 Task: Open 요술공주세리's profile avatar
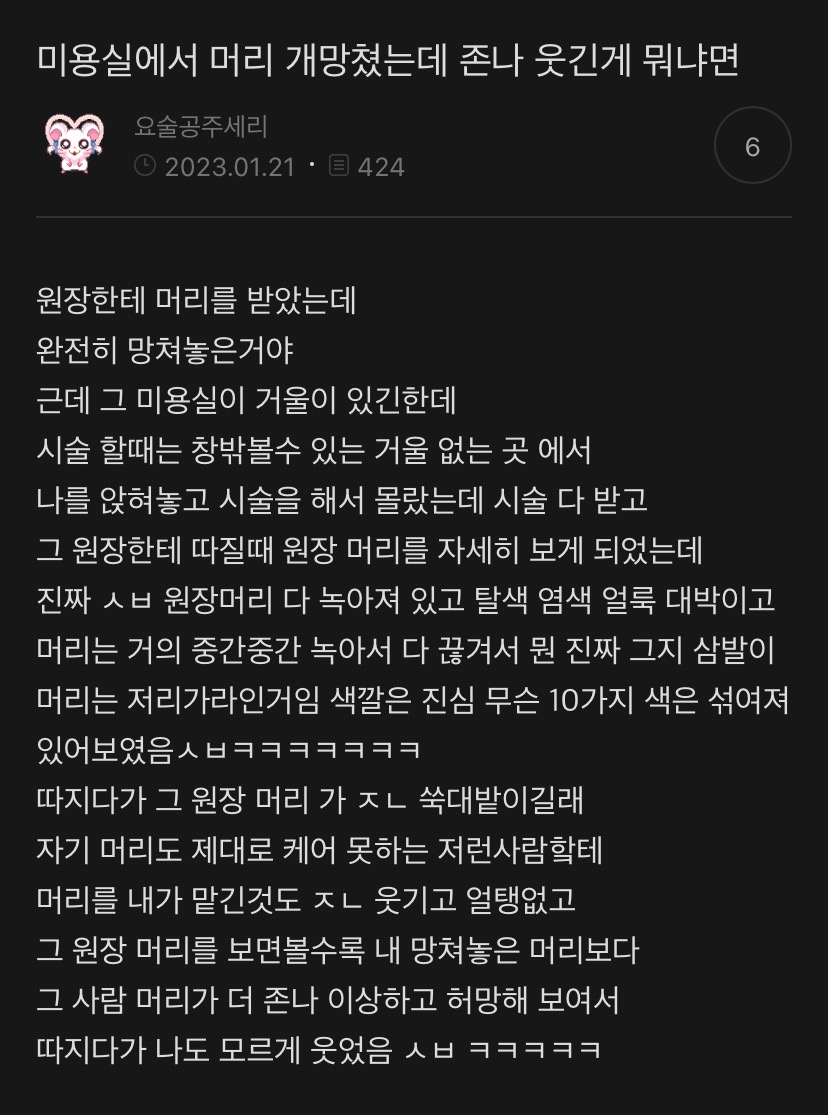tap(75, 144)
